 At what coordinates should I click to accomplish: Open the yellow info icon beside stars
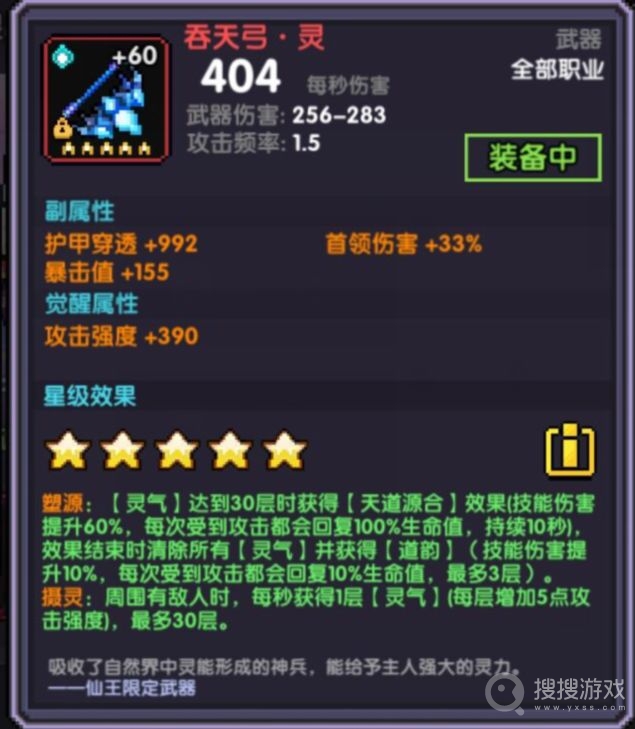point(570,451)
